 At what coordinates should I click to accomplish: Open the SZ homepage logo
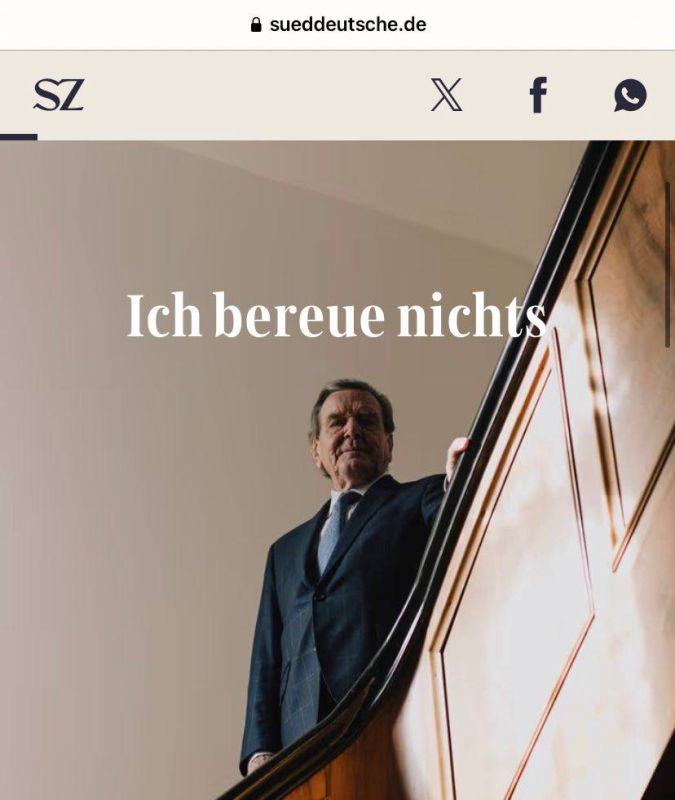58,95
